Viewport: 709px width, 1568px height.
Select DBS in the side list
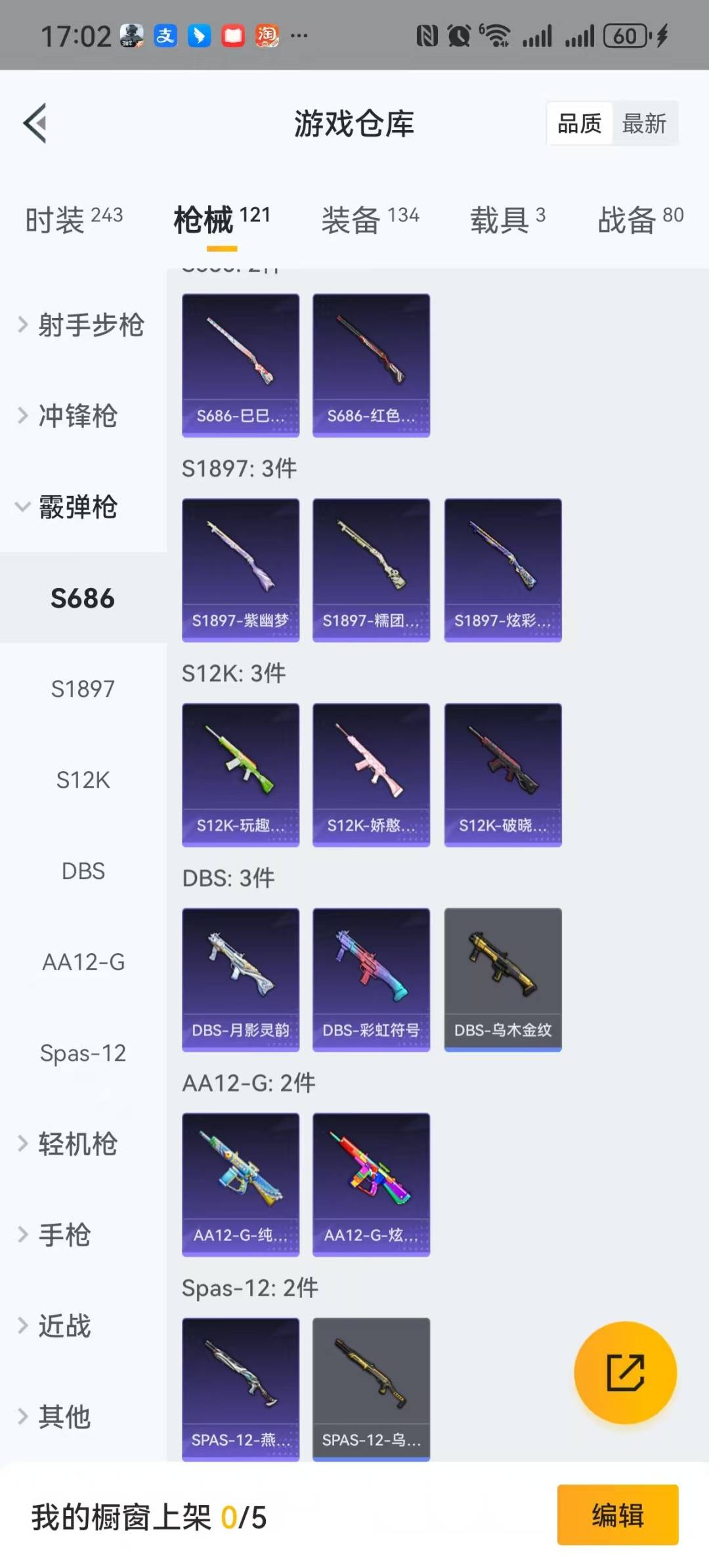[83, 871]
